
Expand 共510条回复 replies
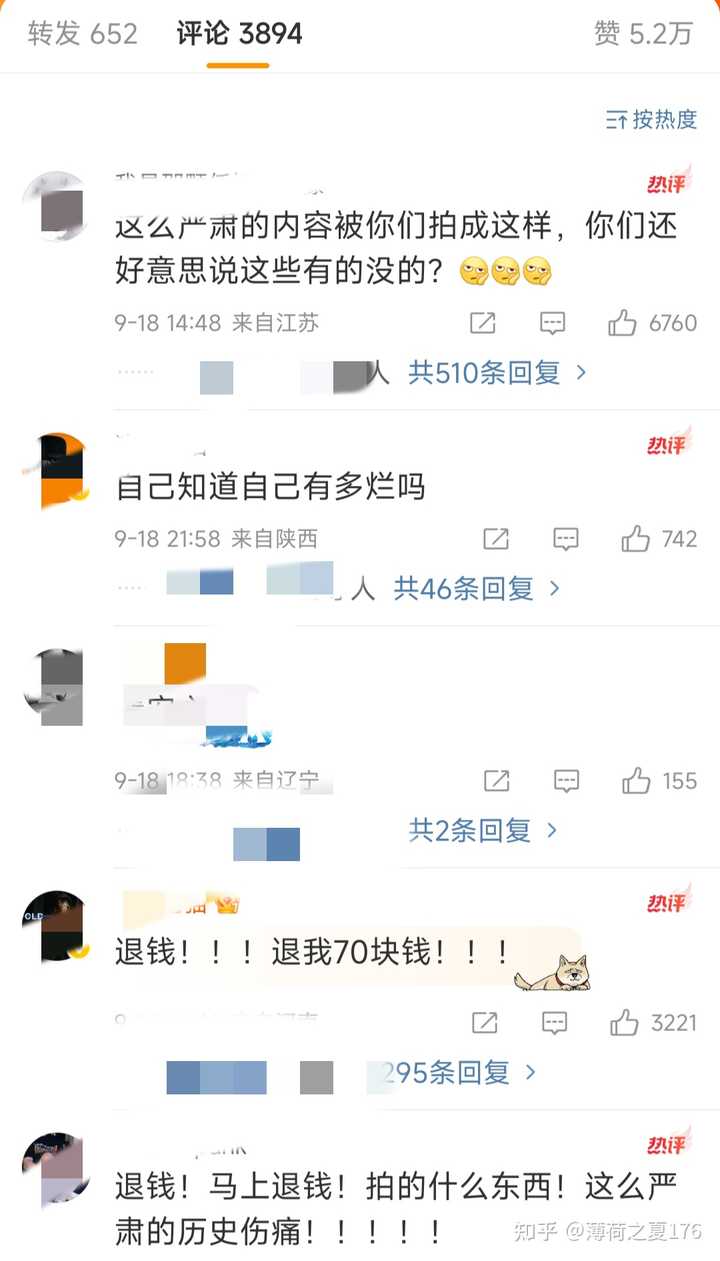click(497, 373)
